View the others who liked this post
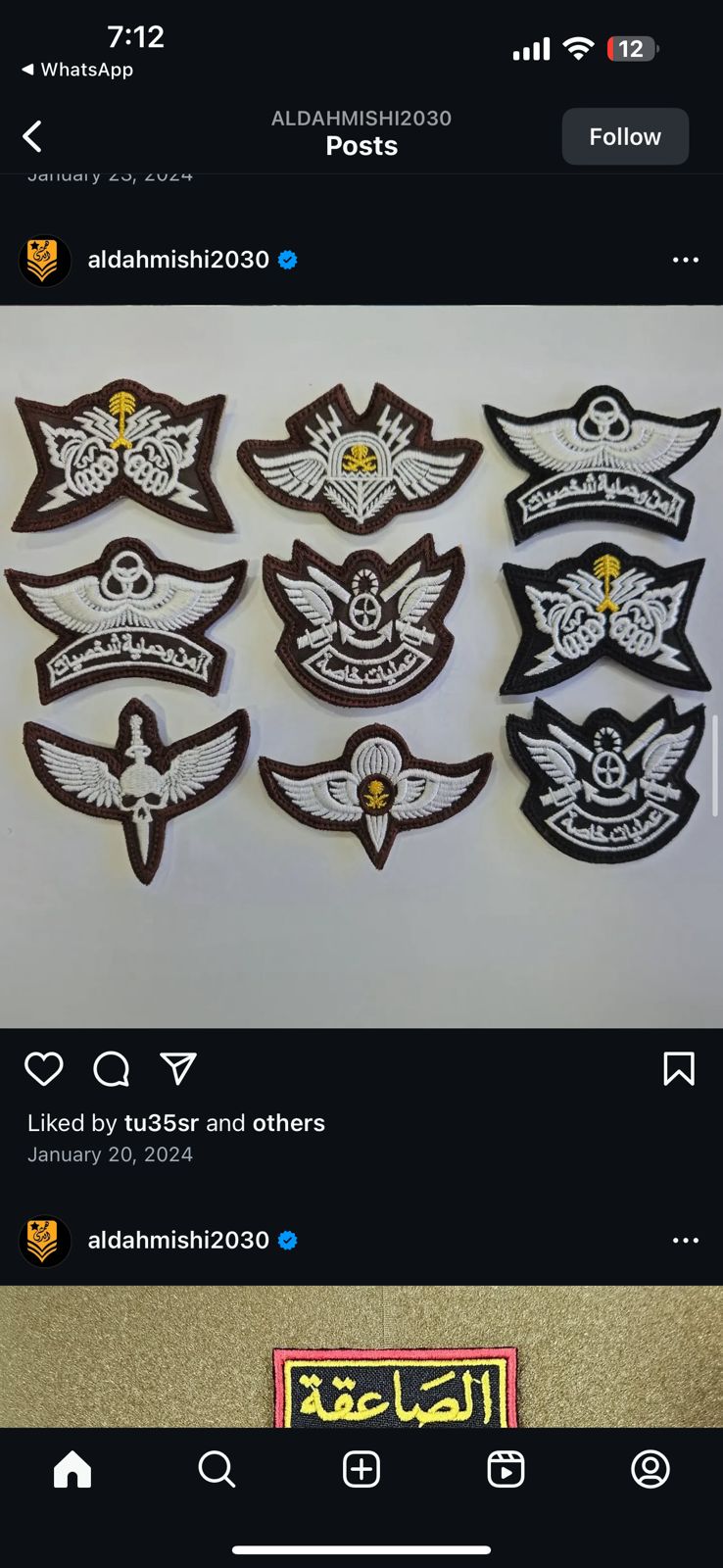Viewport: 723px width, 1568px height. (x=288, y=1123)
